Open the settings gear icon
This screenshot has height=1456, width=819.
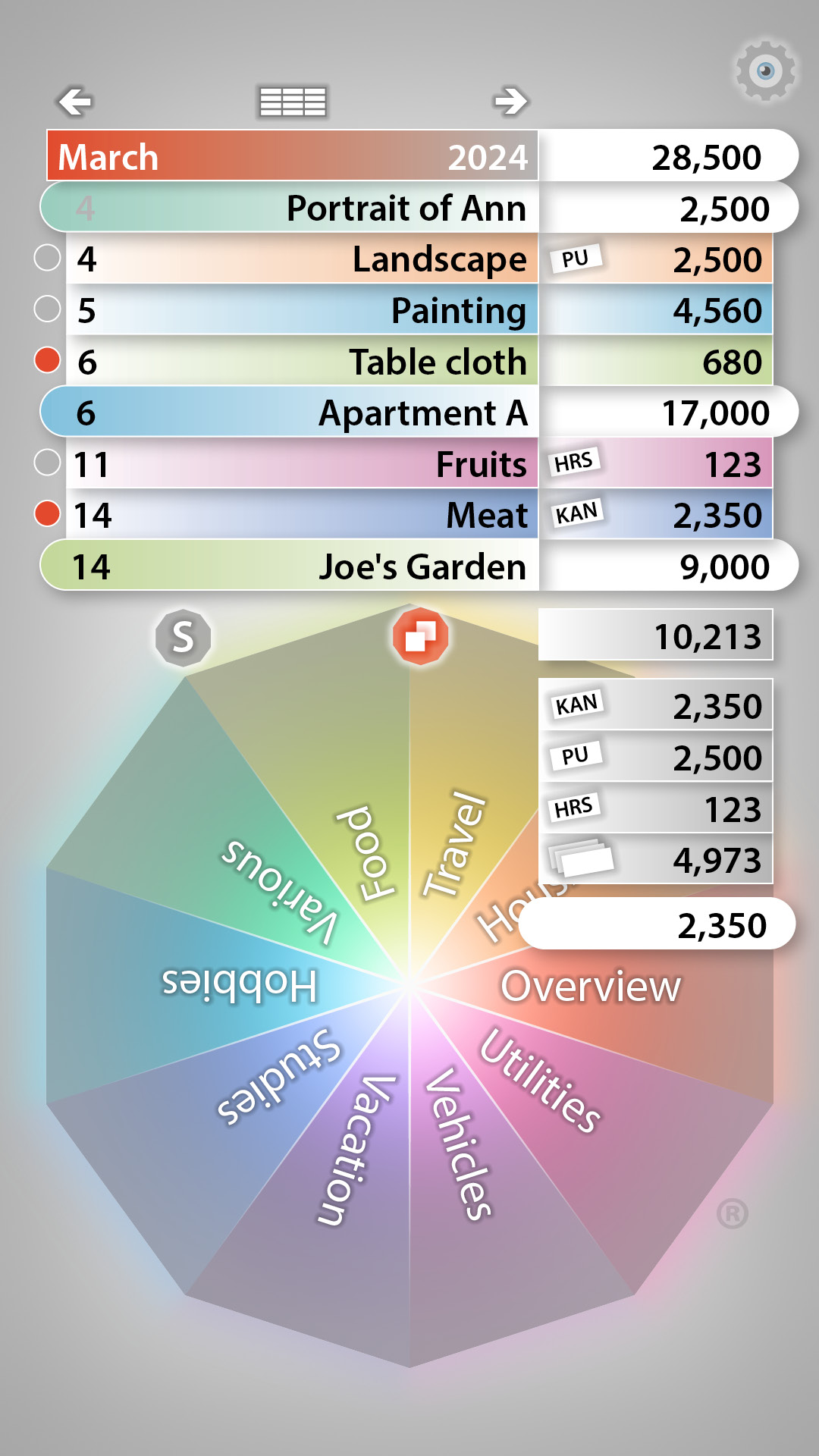click(x=765, y=71)
